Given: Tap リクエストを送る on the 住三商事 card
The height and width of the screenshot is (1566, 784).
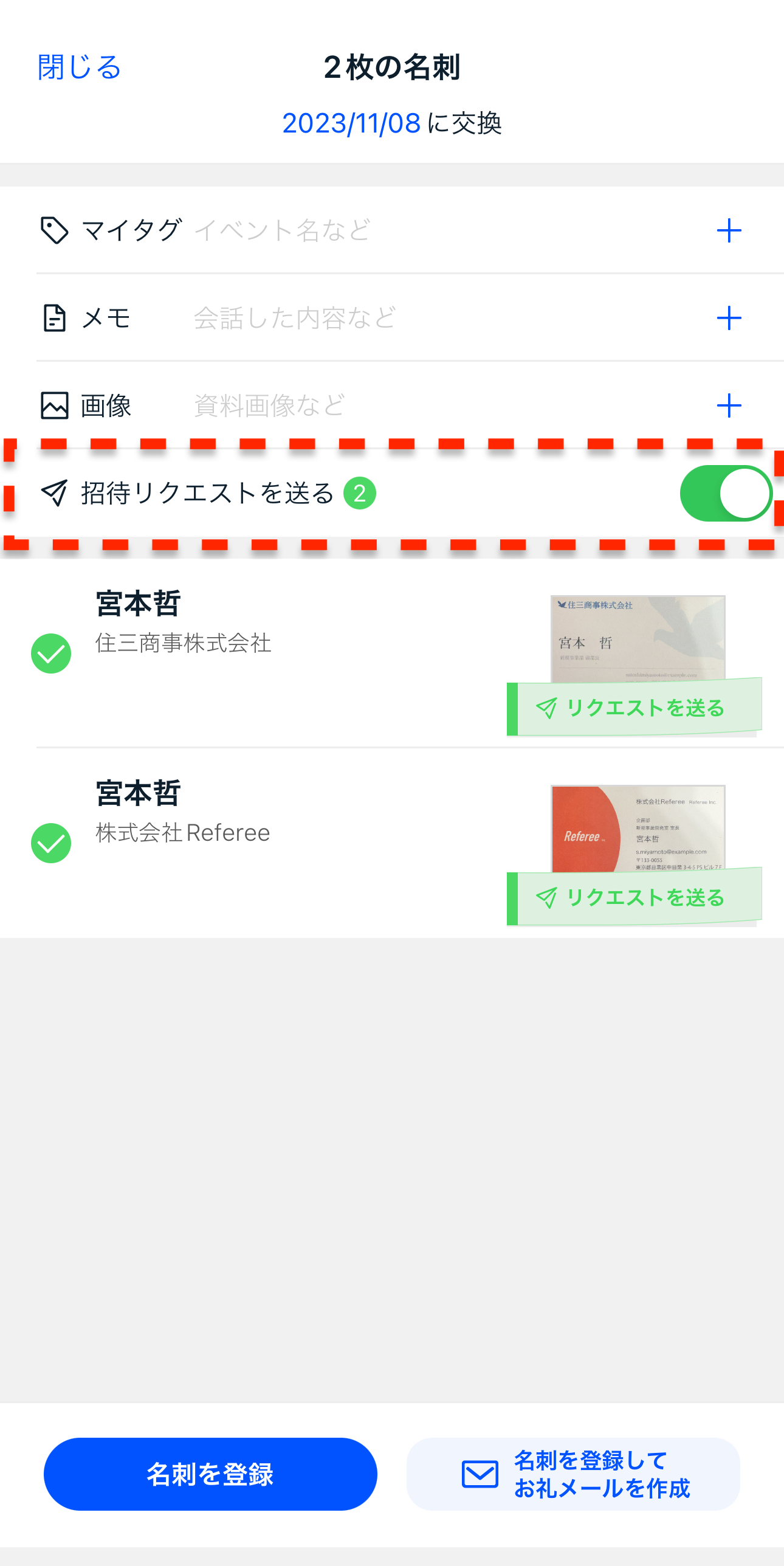Looking at the screenshot, I should 634,708.
